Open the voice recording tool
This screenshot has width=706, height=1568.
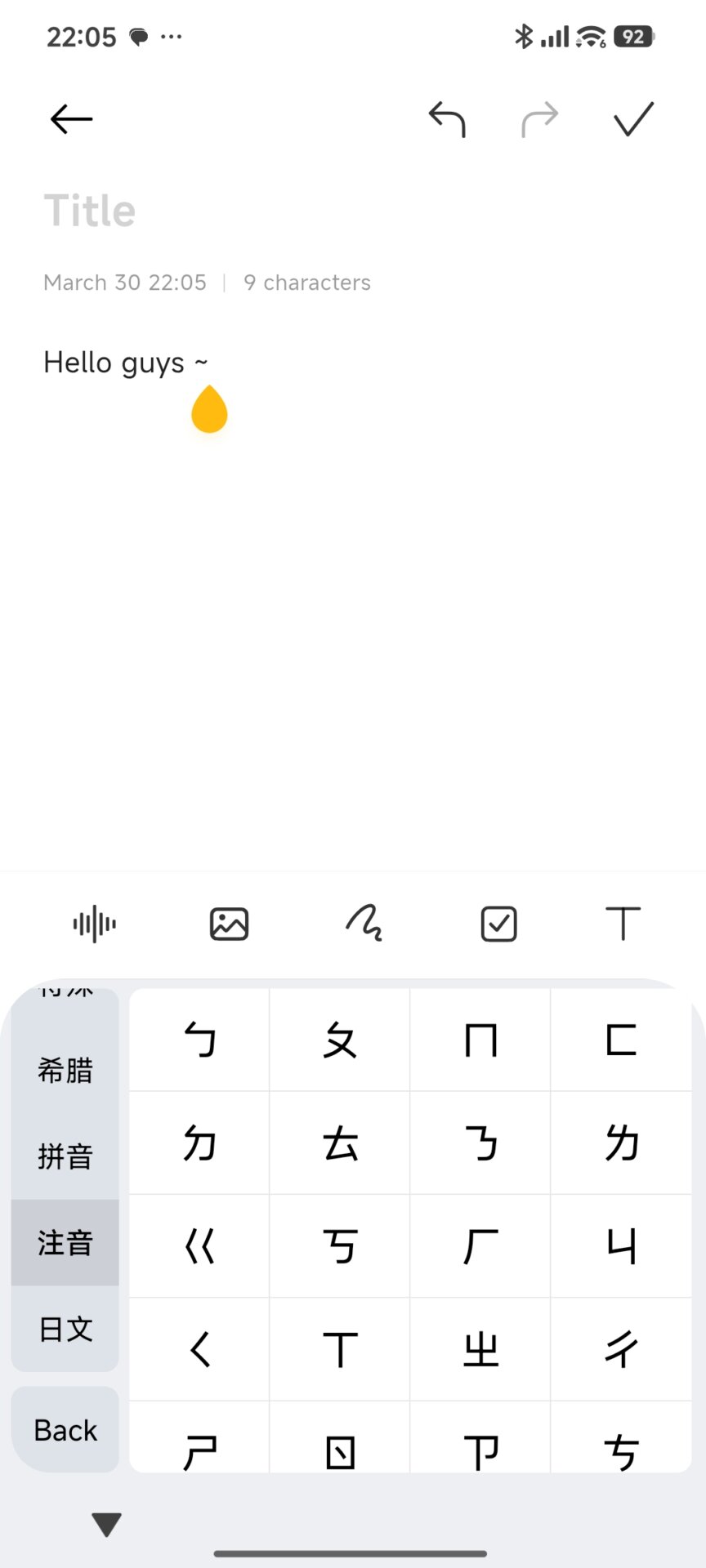[93, 924]
